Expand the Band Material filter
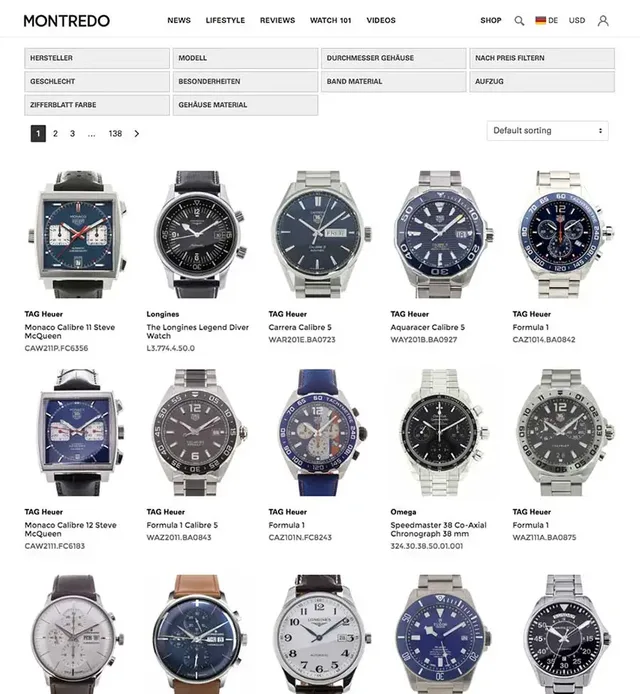Screen dimensions: 640x694 pos(393,81)
